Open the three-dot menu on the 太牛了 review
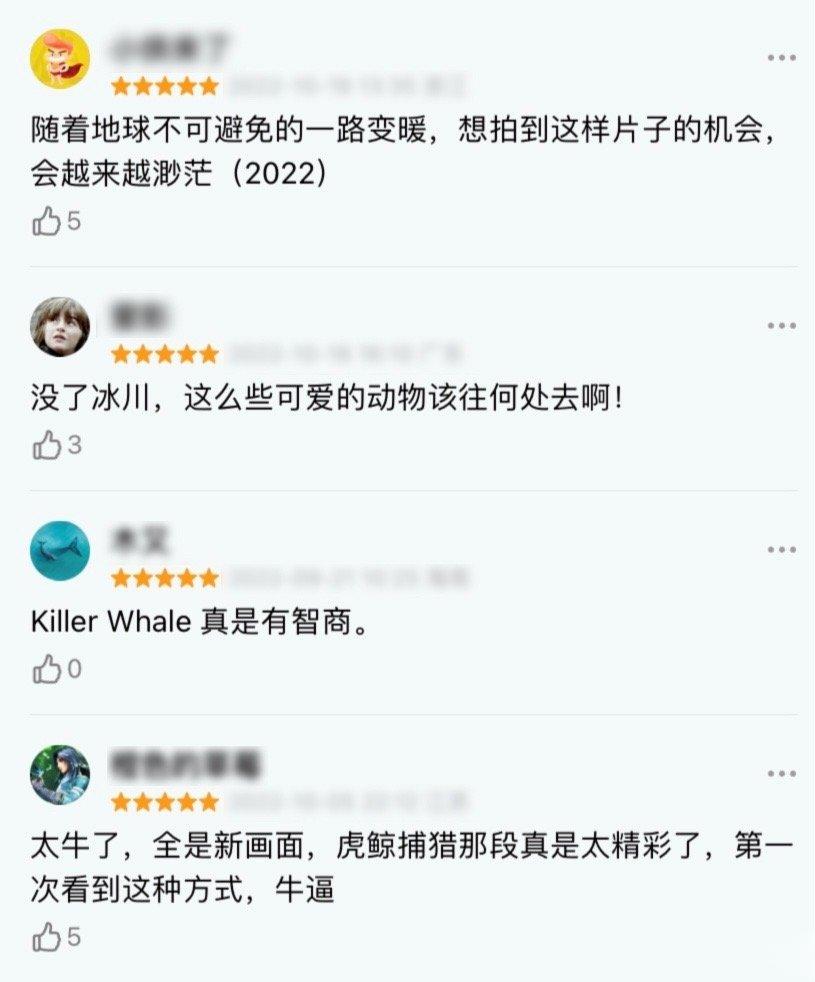 (781, 774)
